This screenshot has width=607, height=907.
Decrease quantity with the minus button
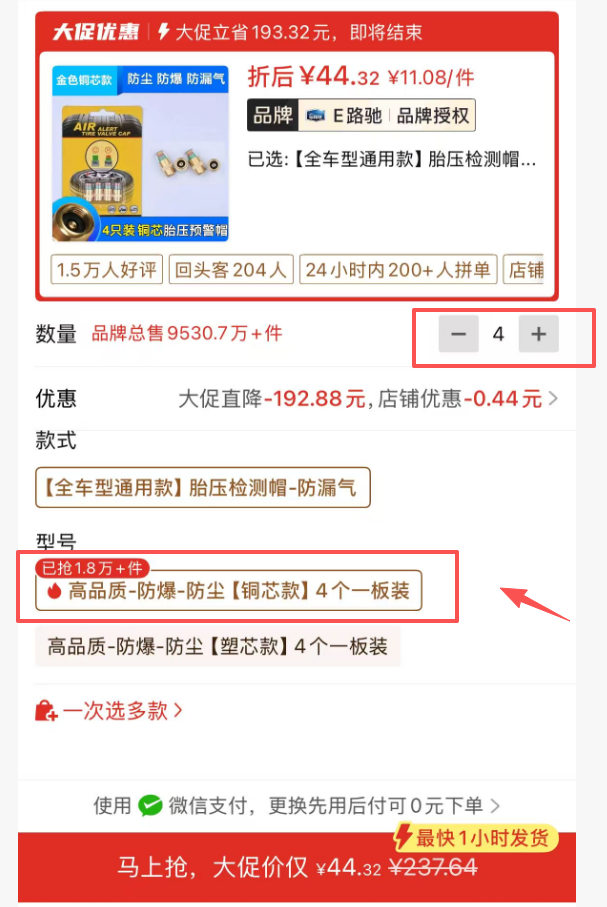[458, 334]
